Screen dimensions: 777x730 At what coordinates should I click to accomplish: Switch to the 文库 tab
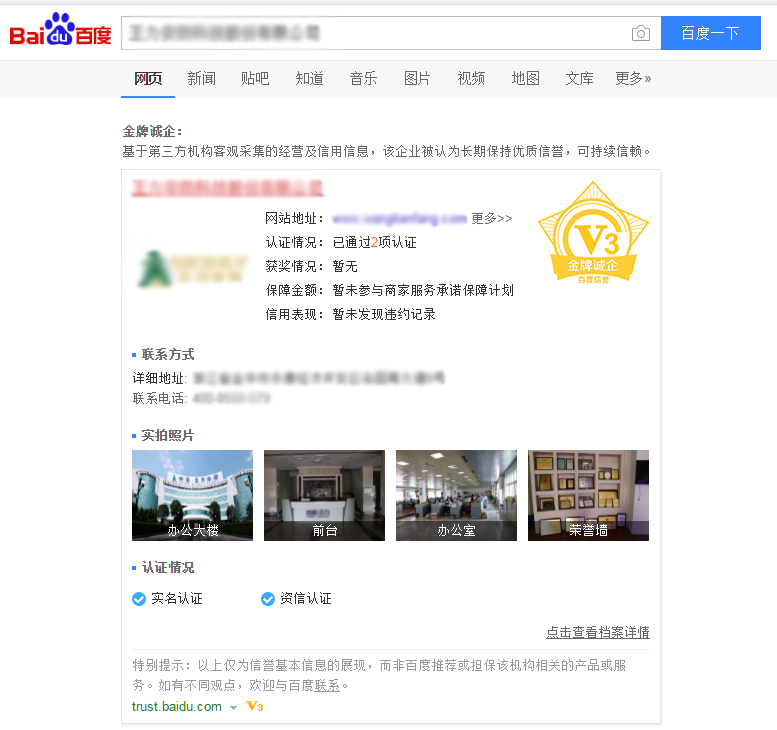[x=579, y=78]
